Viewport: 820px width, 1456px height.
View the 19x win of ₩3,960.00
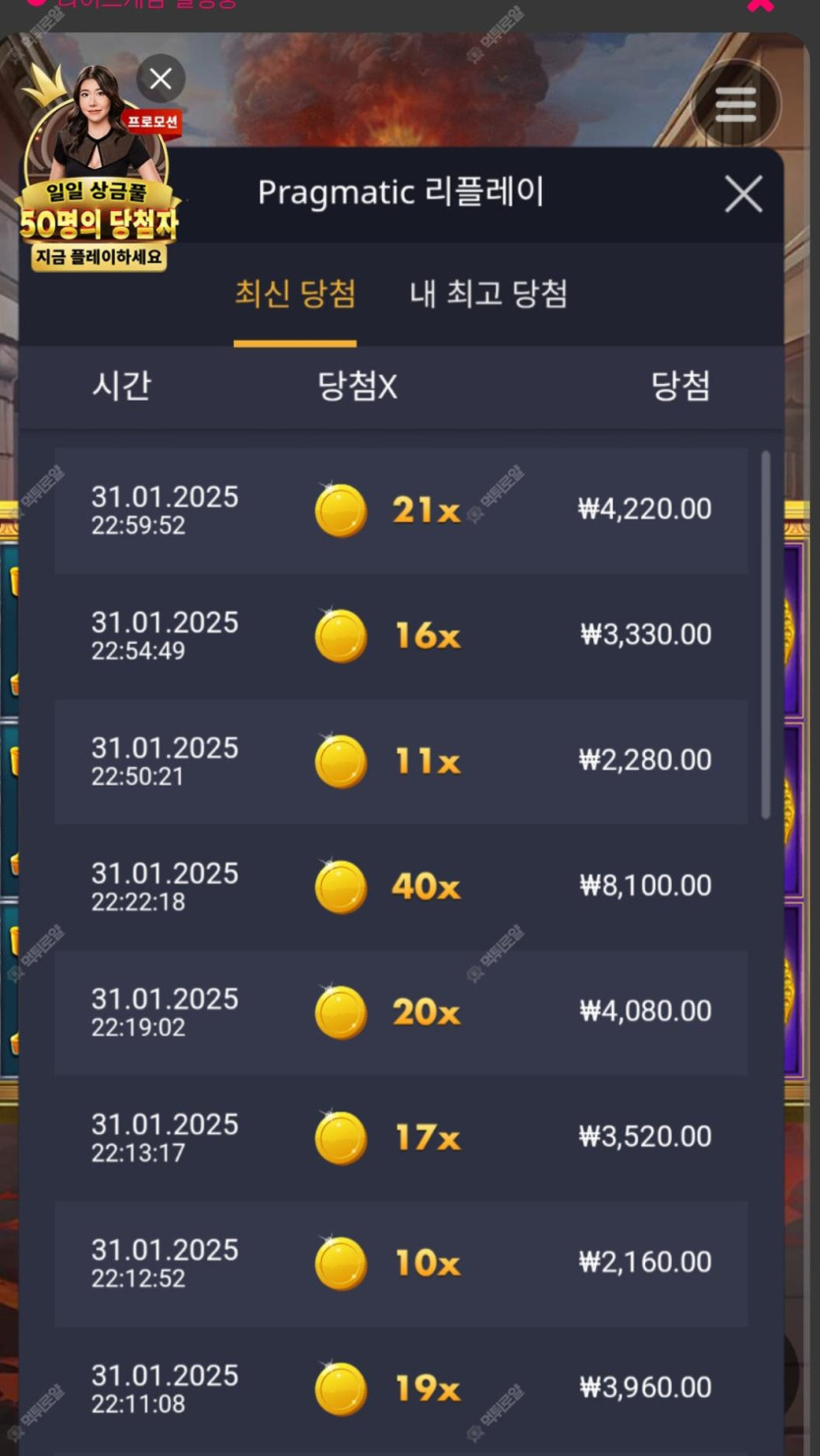pyautogui.click(x=401, y=1388)
